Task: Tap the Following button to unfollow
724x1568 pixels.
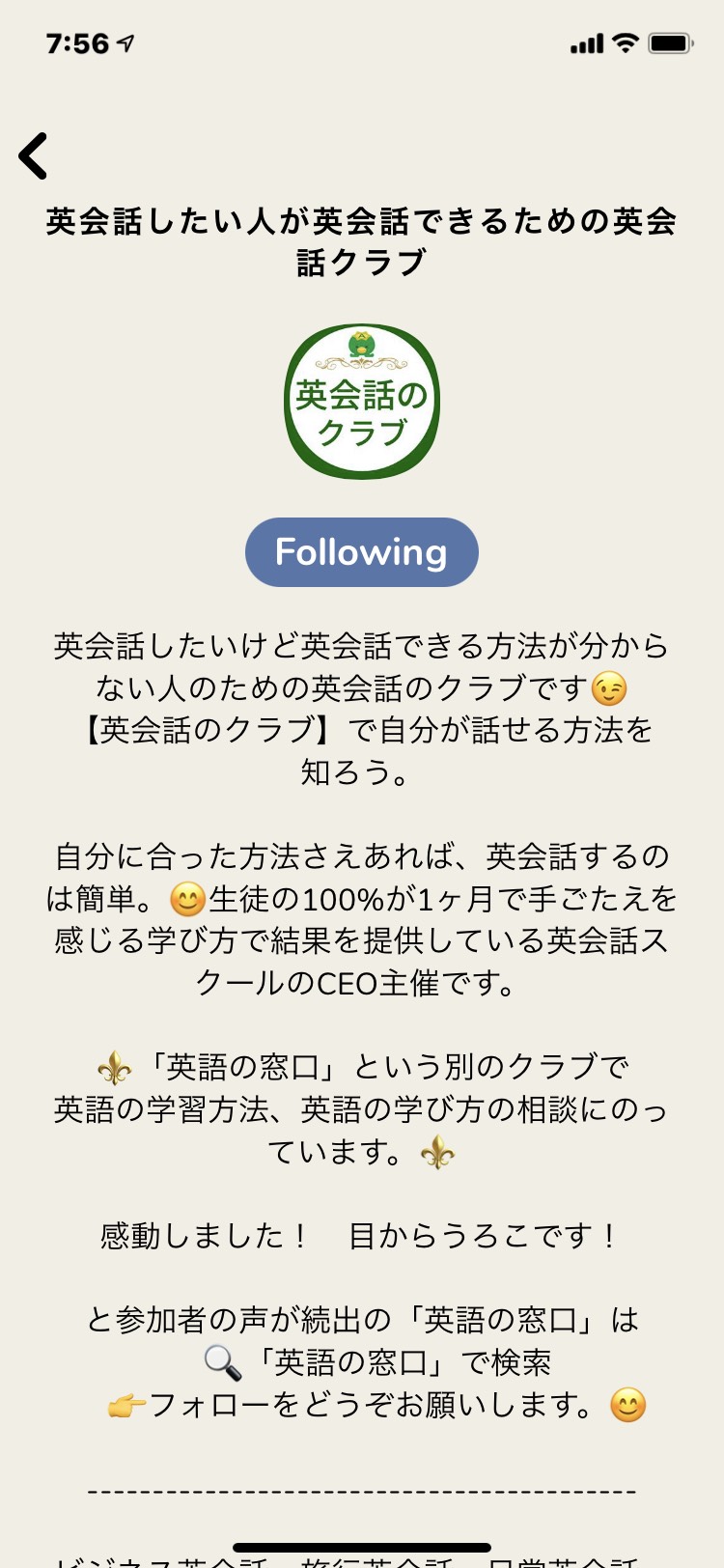Action: 362,552
